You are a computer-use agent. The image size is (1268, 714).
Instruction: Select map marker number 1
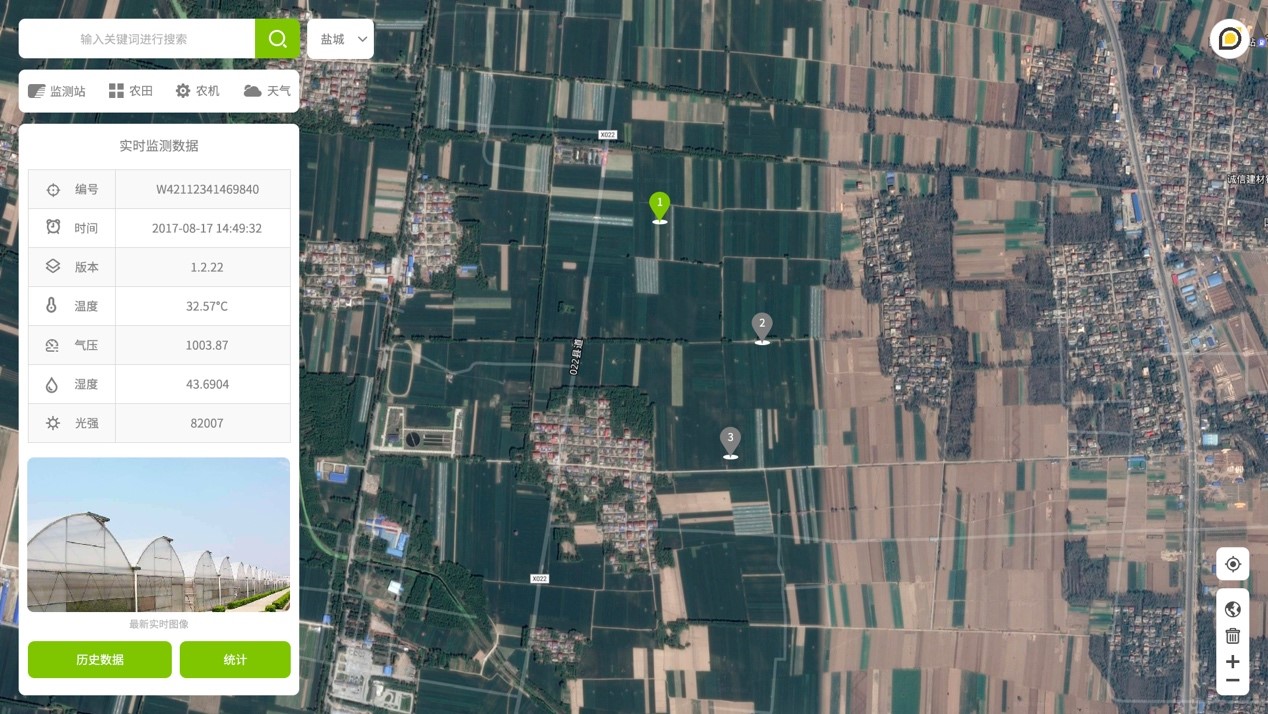pyautogui.click(x=659, y=205)
